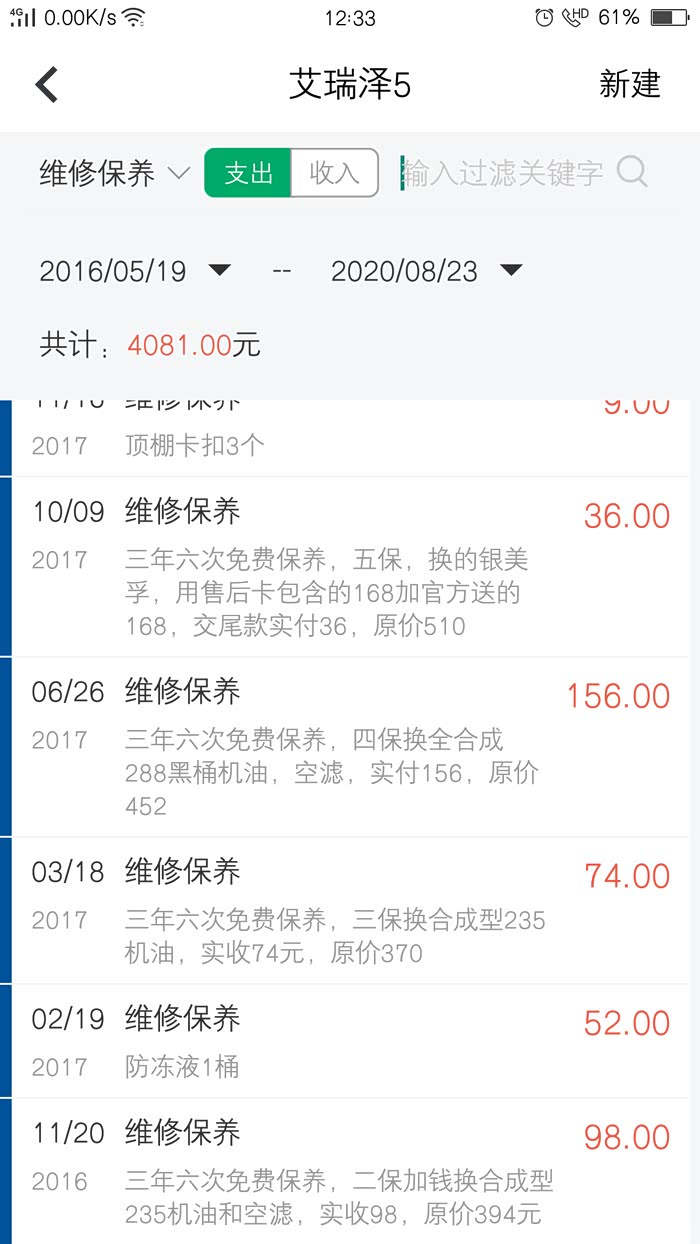View the 03/18 record costing 74.00

pos(350,911)
